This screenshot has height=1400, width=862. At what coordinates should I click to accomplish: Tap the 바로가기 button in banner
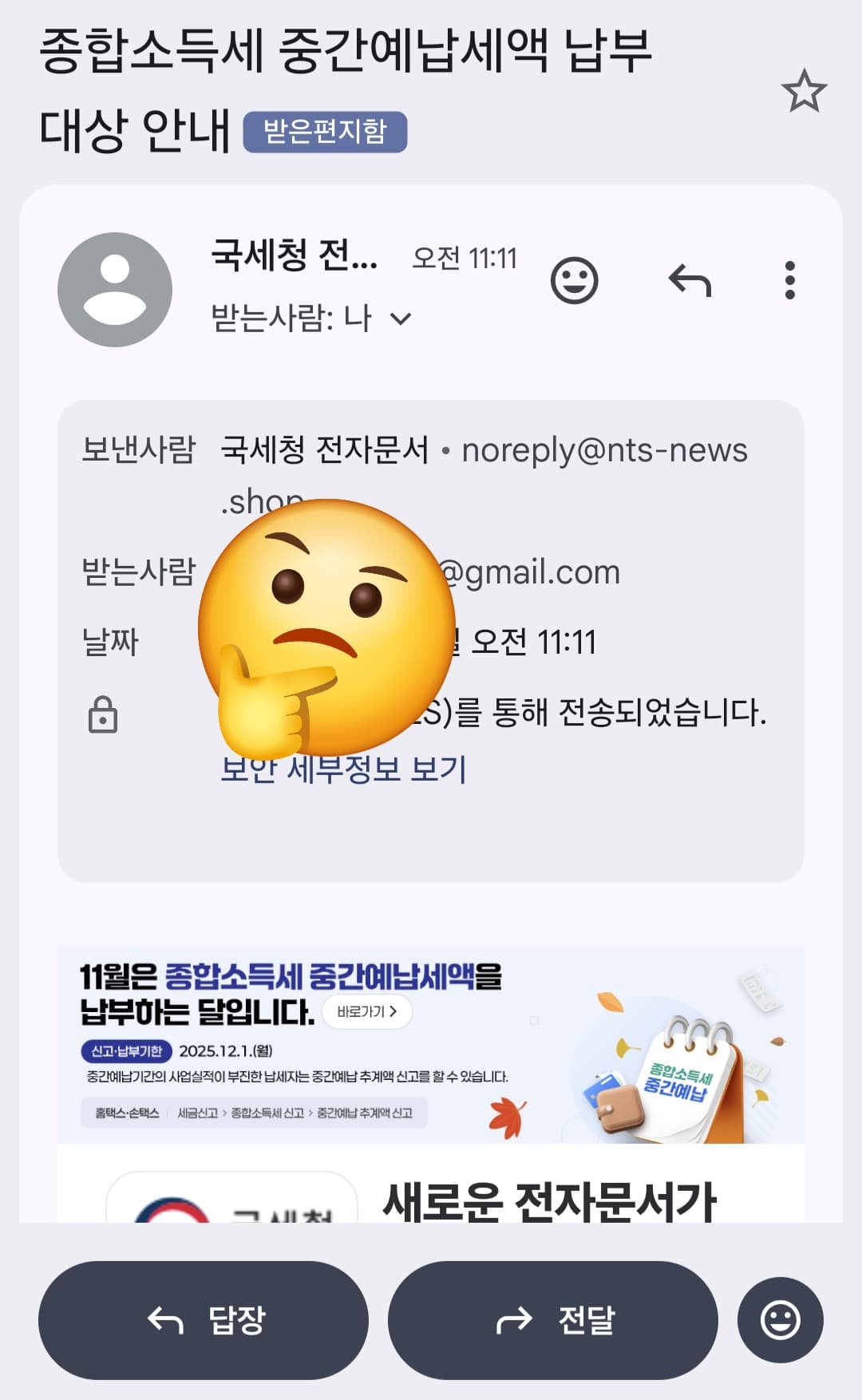pyautogui.click(x=367, y=1011)
